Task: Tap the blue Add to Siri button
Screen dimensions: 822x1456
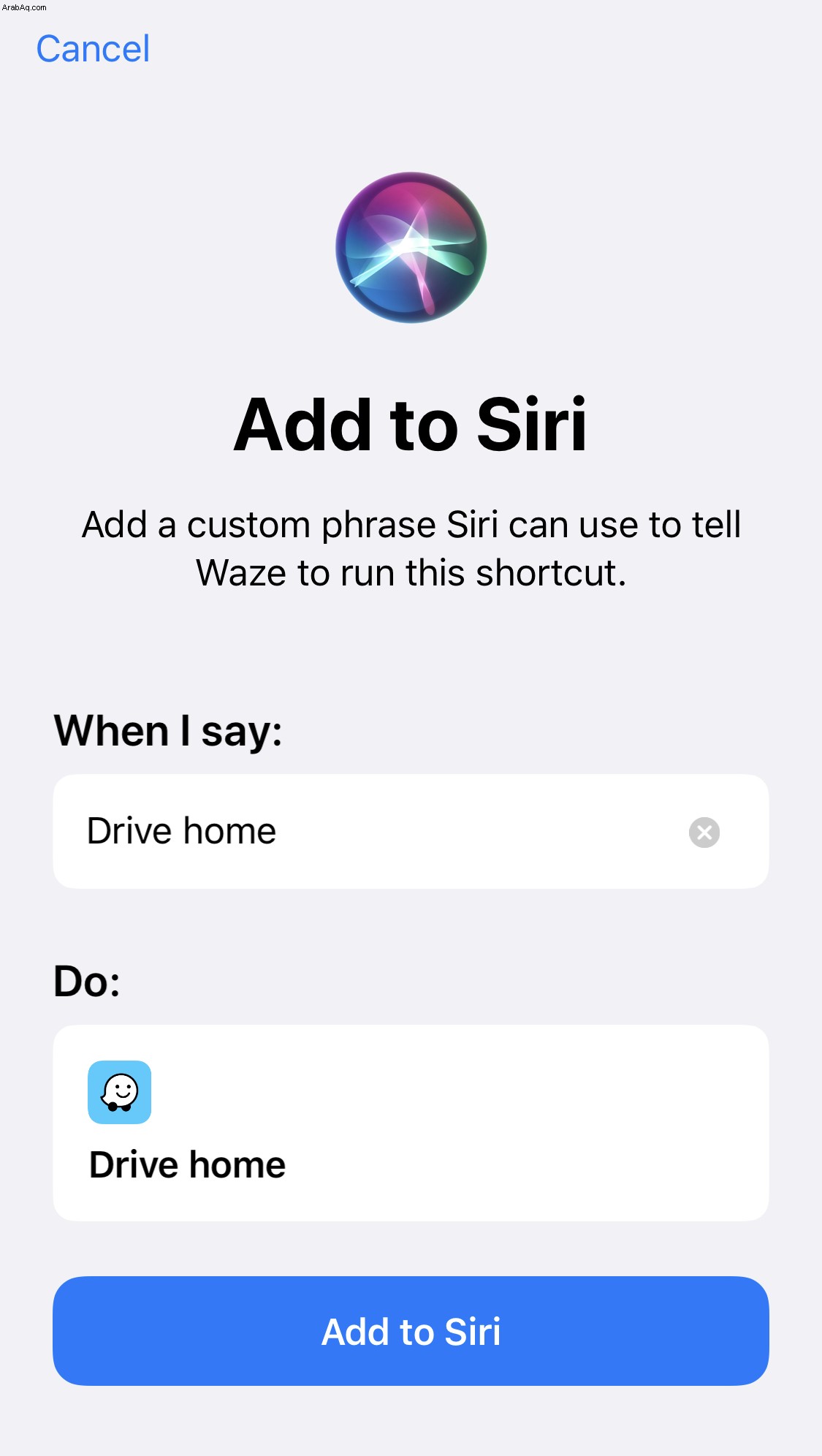Action: [x=411, y=1330]
